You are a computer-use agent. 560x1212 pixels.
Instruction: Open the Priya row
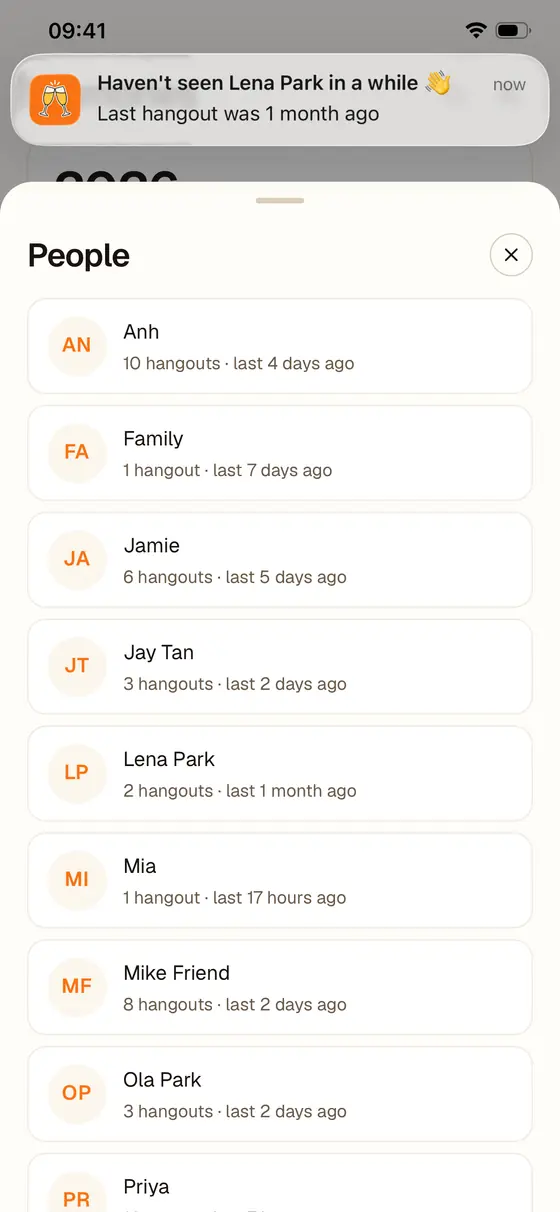coord(280,1183)
